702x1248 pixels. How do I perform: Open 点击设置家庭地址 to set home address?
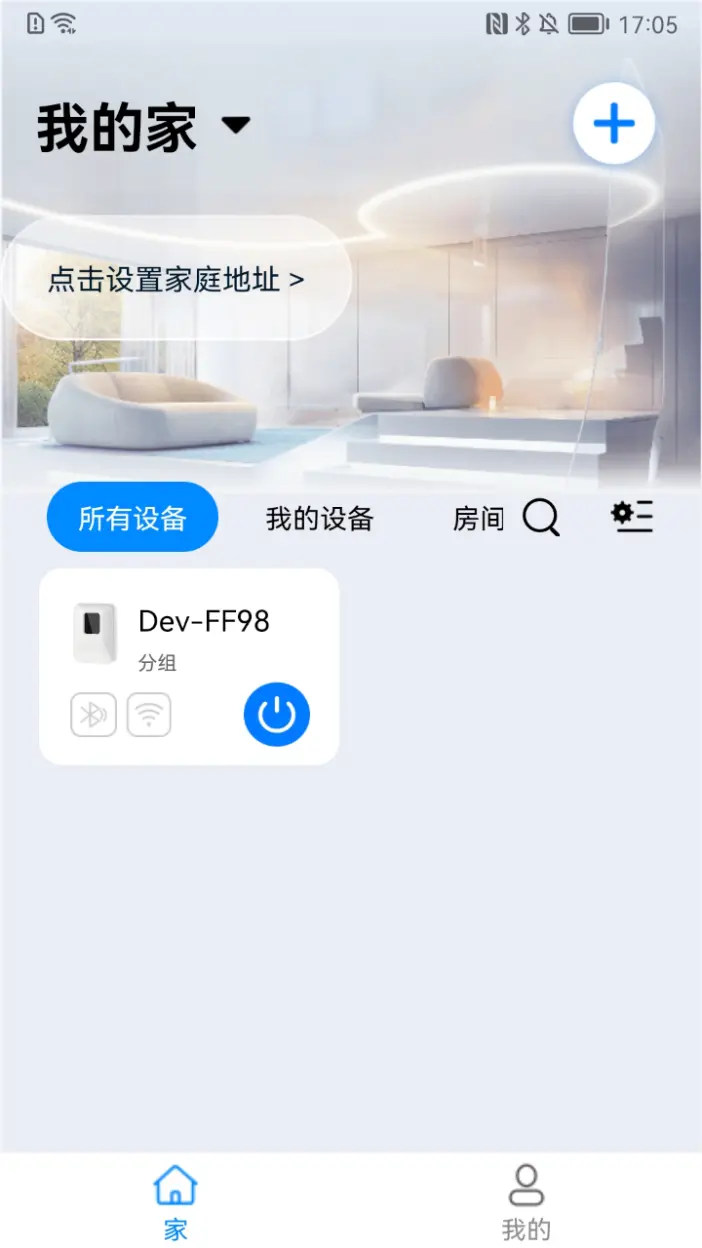point(176,280)
